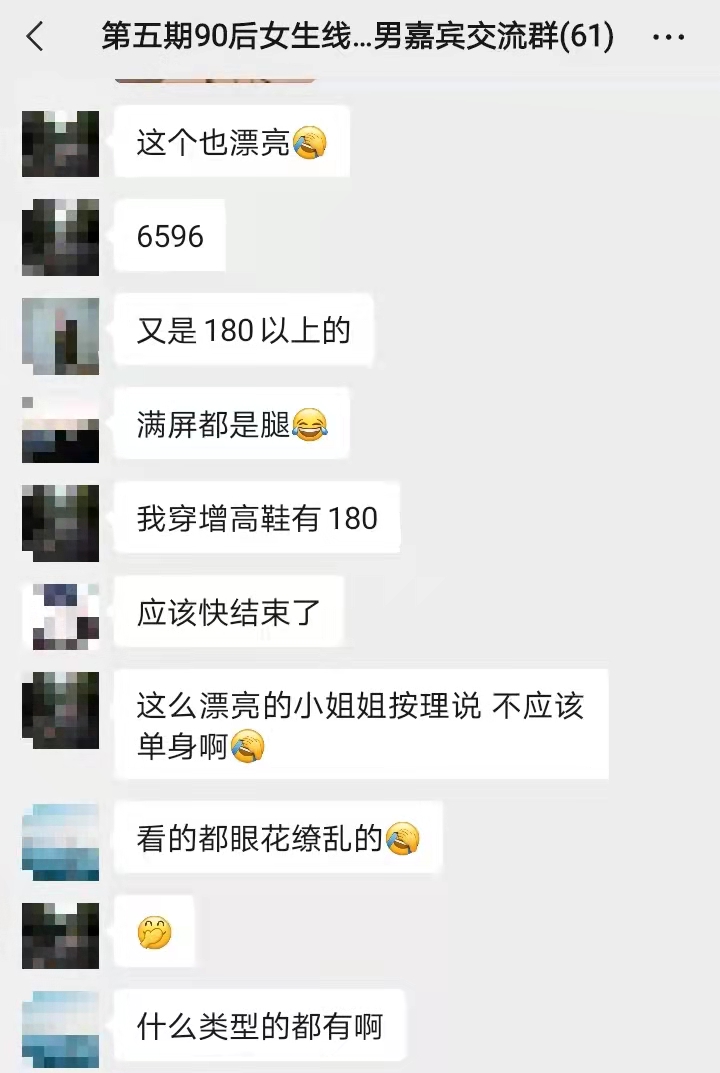Tap avatar beside "又是 180 以上的" message
Image resolution: width=720 pixels, height=1073 pixels.
tap(60, 333)
